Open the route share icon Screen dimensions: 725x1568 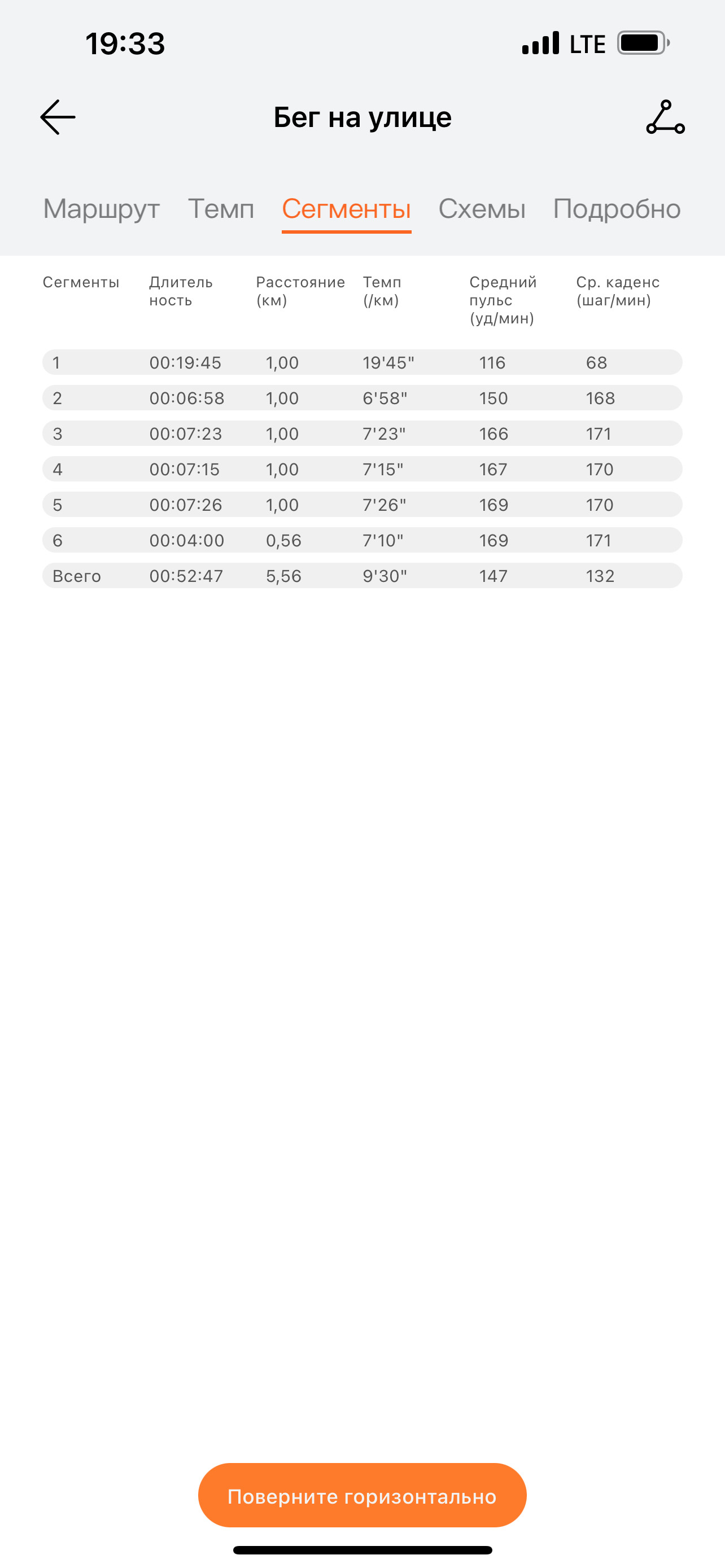[x=665, y=117]
